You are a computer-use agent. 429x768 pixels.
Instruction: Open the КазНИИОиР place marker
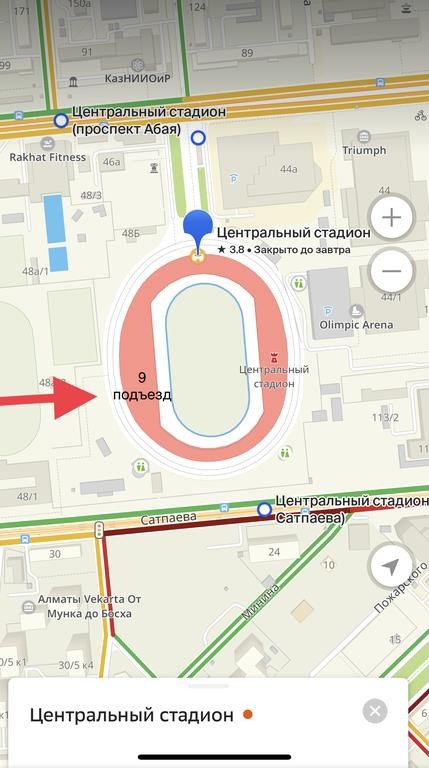coord(139,65)
